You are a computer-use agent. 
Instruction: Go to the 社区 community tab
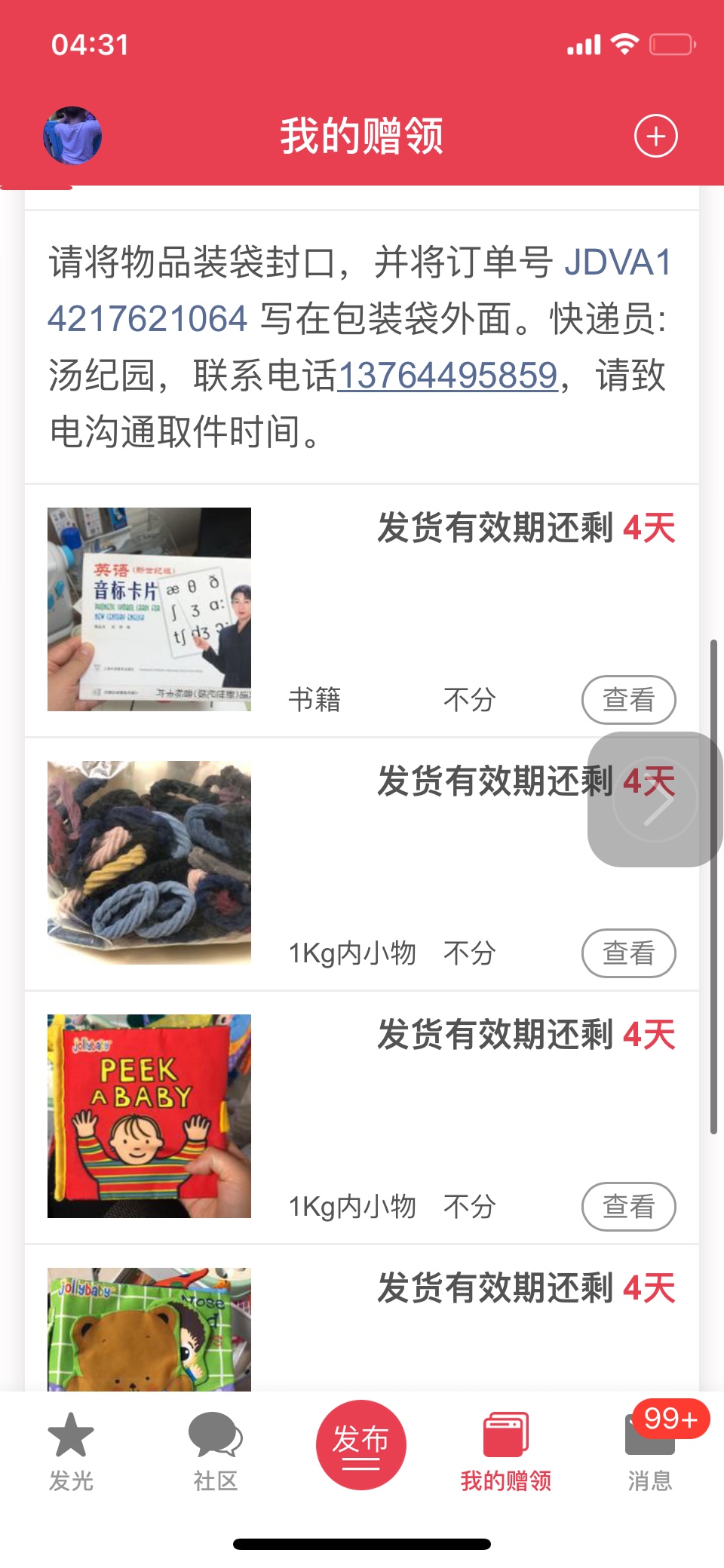tap(216, 1452)
